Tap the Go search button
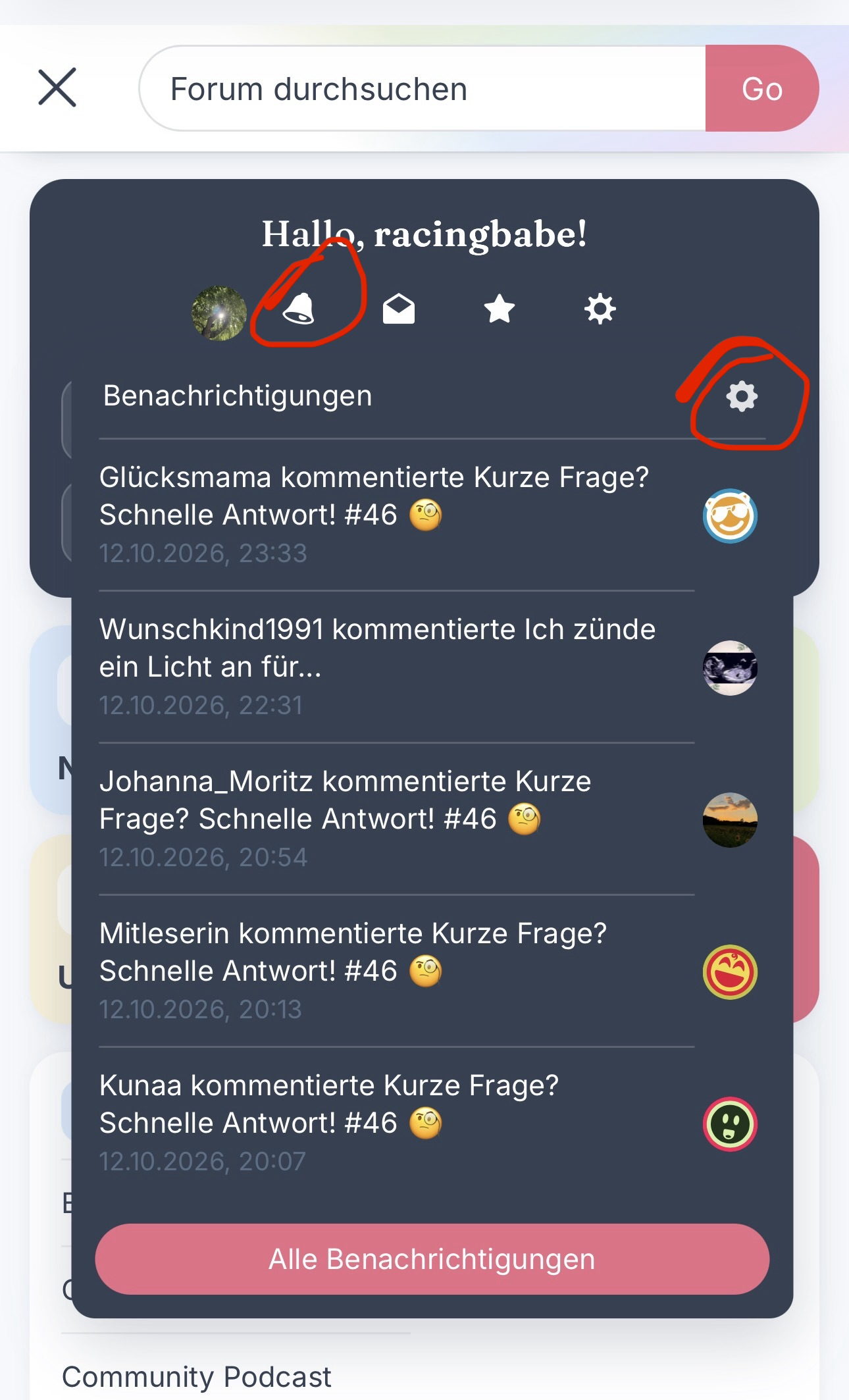The width and height of the screenshot is (849, 1400). 762,88
